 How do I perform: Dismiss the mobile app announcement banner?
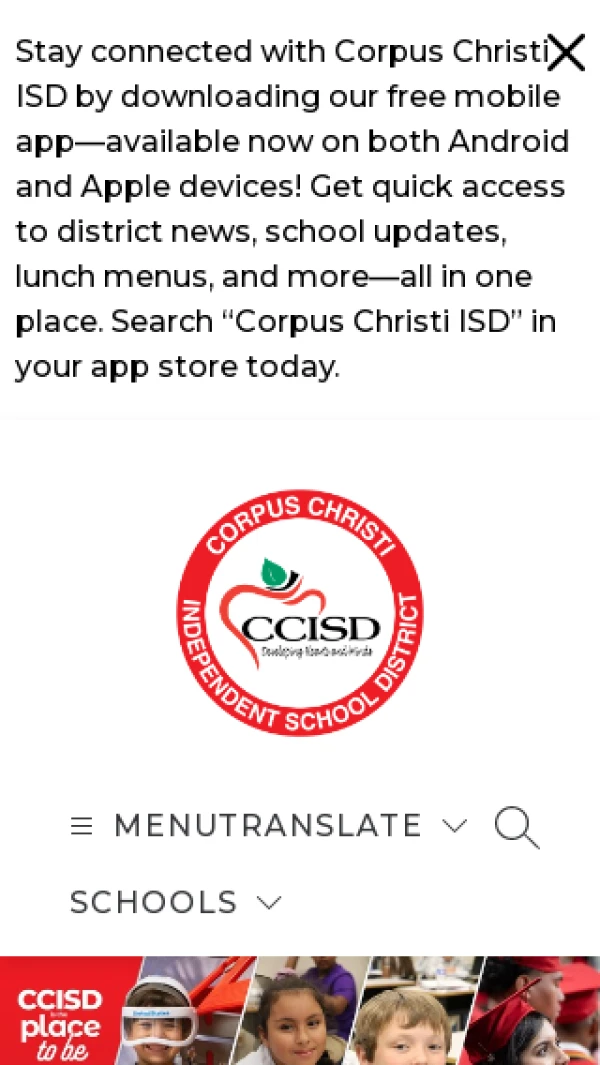click(566, 54)
